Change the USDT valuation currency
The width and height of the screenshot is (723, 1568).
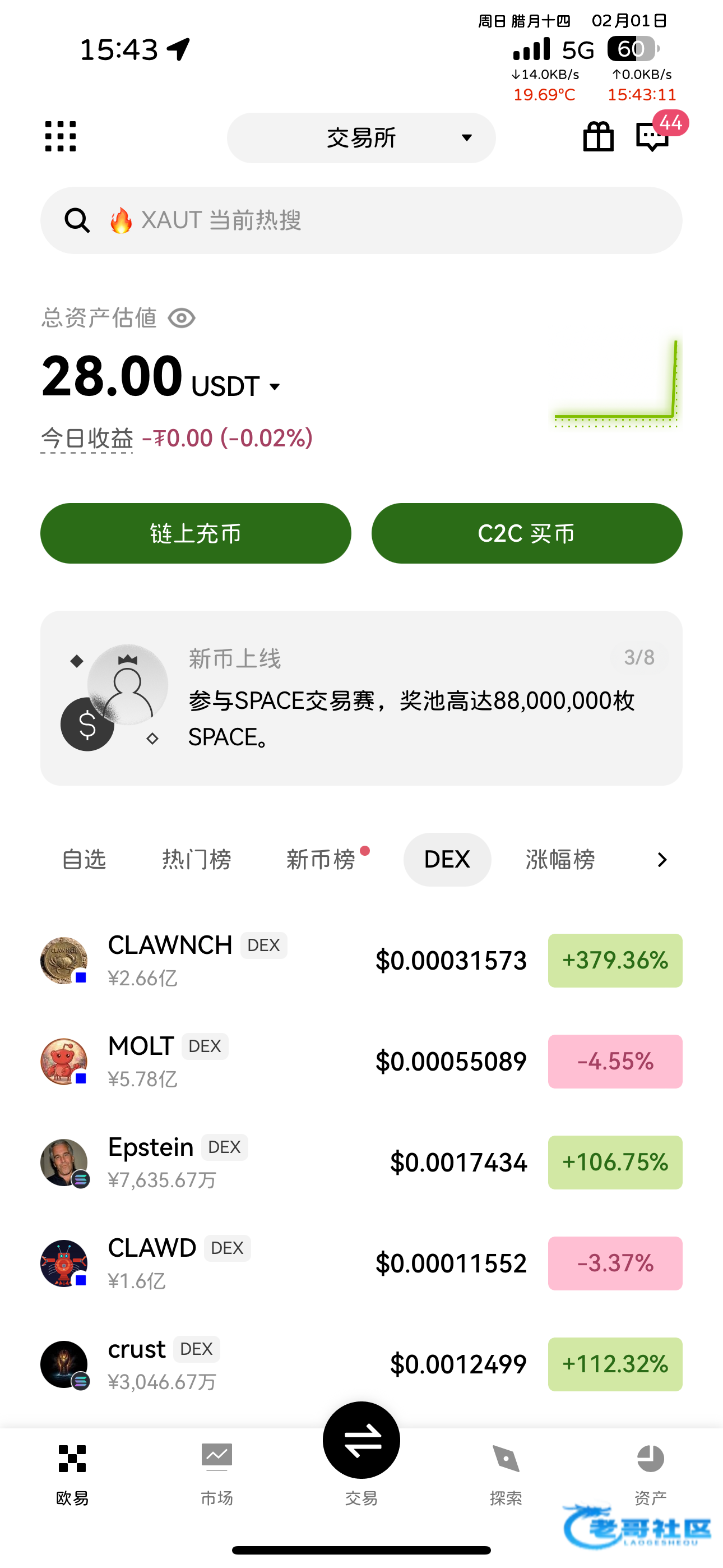click(237, 386)
